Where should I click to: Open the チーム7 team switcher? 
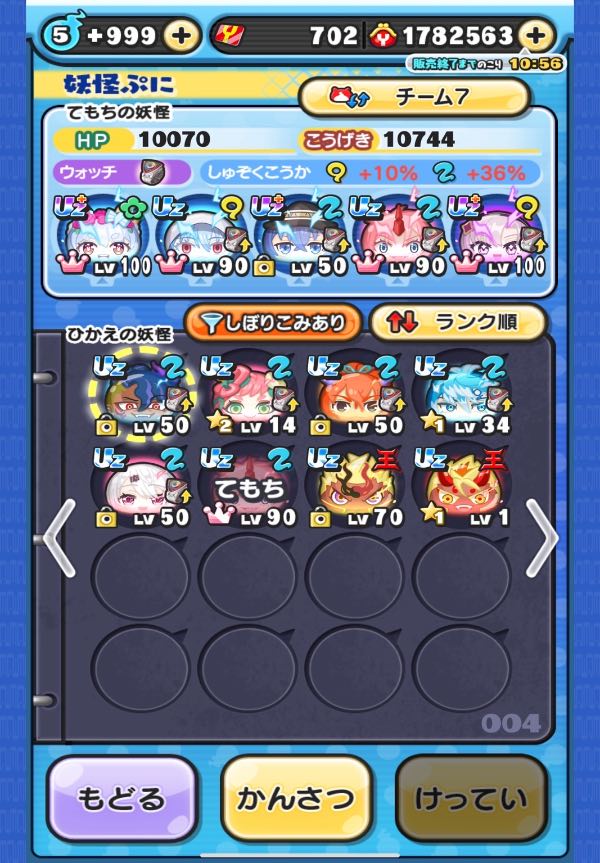[x=414, y=98]
